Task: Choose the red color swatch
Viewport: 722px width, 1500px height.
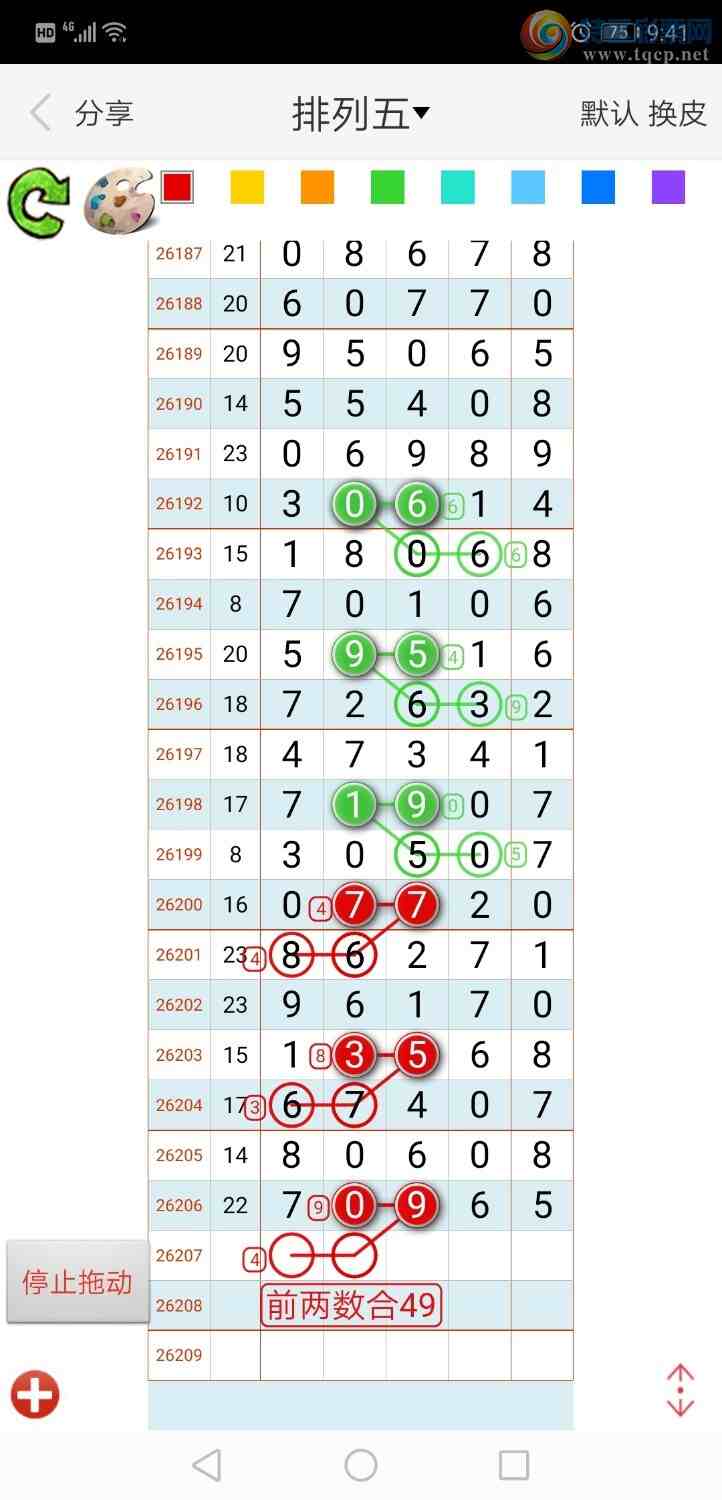Action: (x=177, y=187)
